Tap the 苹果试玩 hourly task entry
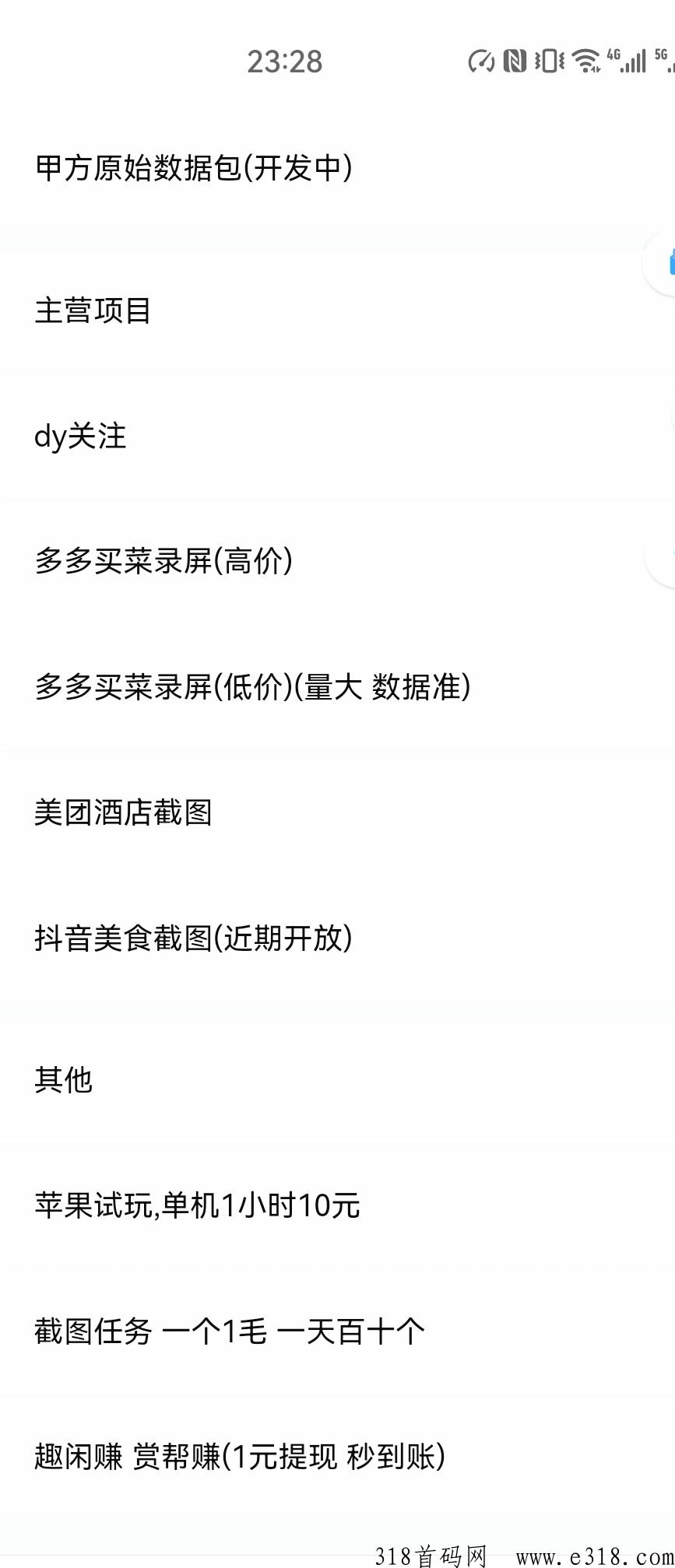The width and height of the screenshot is (675, 1568). [197, 1204]
